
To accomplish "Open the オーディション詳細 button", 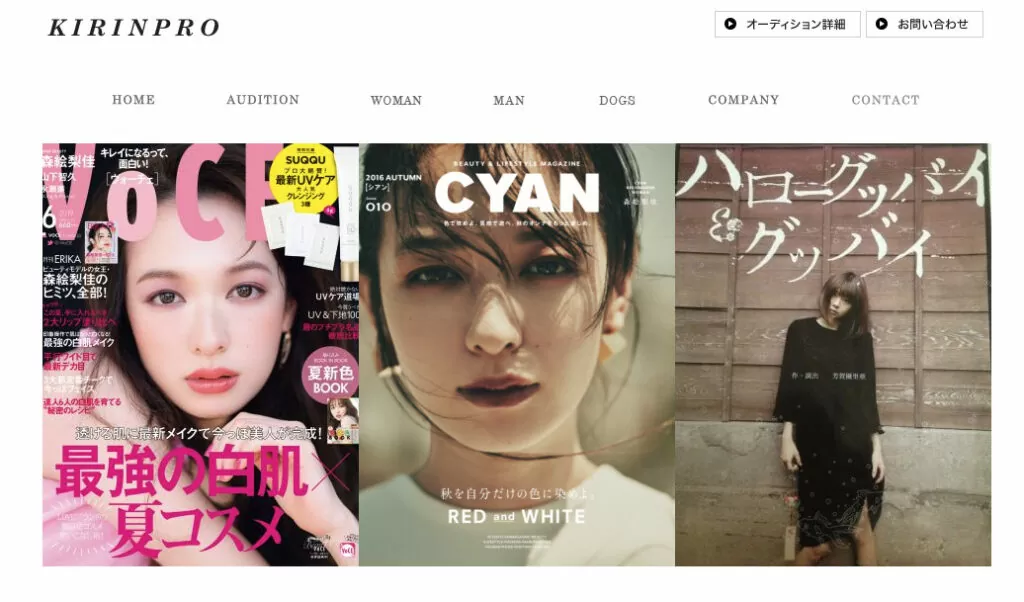I will click(x=787, y=24).
